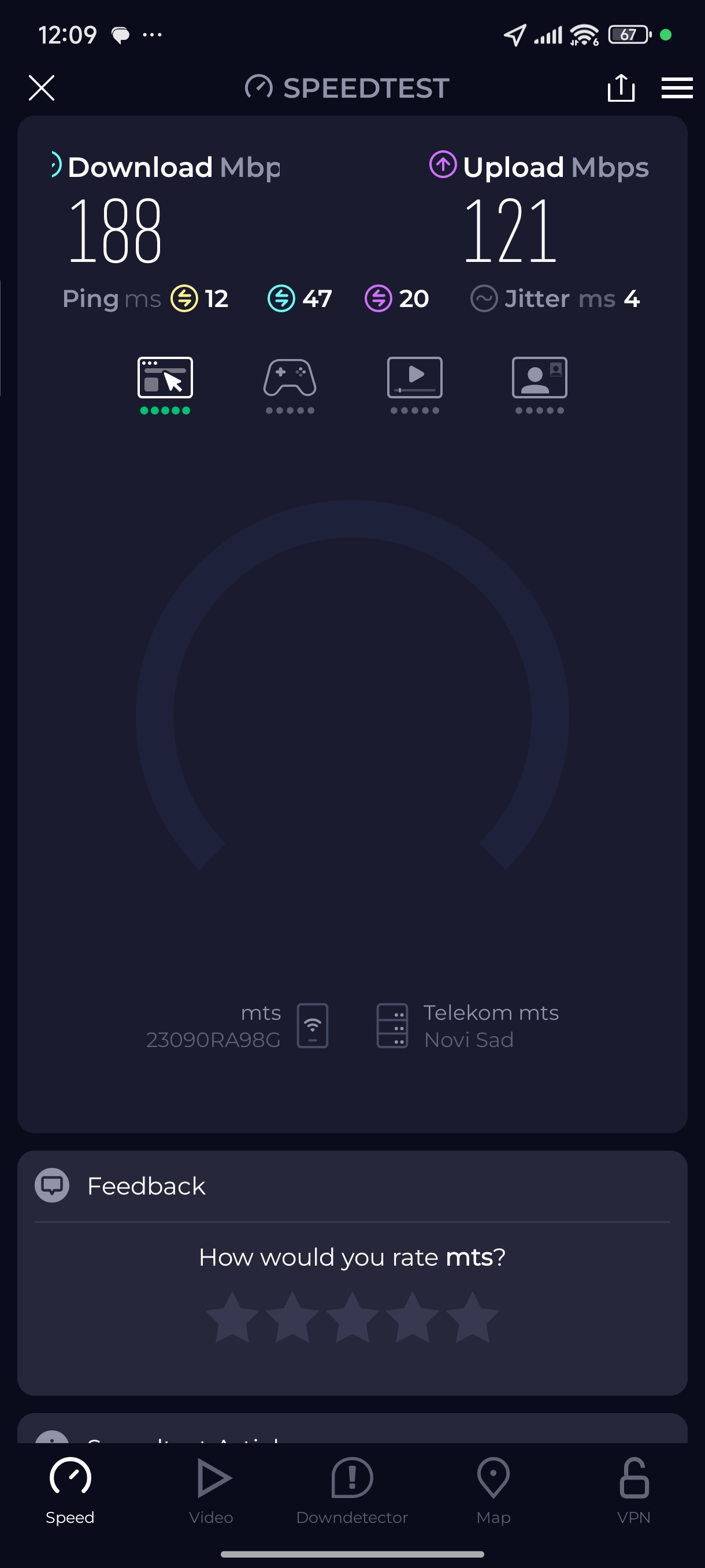Tap the mts connection device info

coord(238,1026)
